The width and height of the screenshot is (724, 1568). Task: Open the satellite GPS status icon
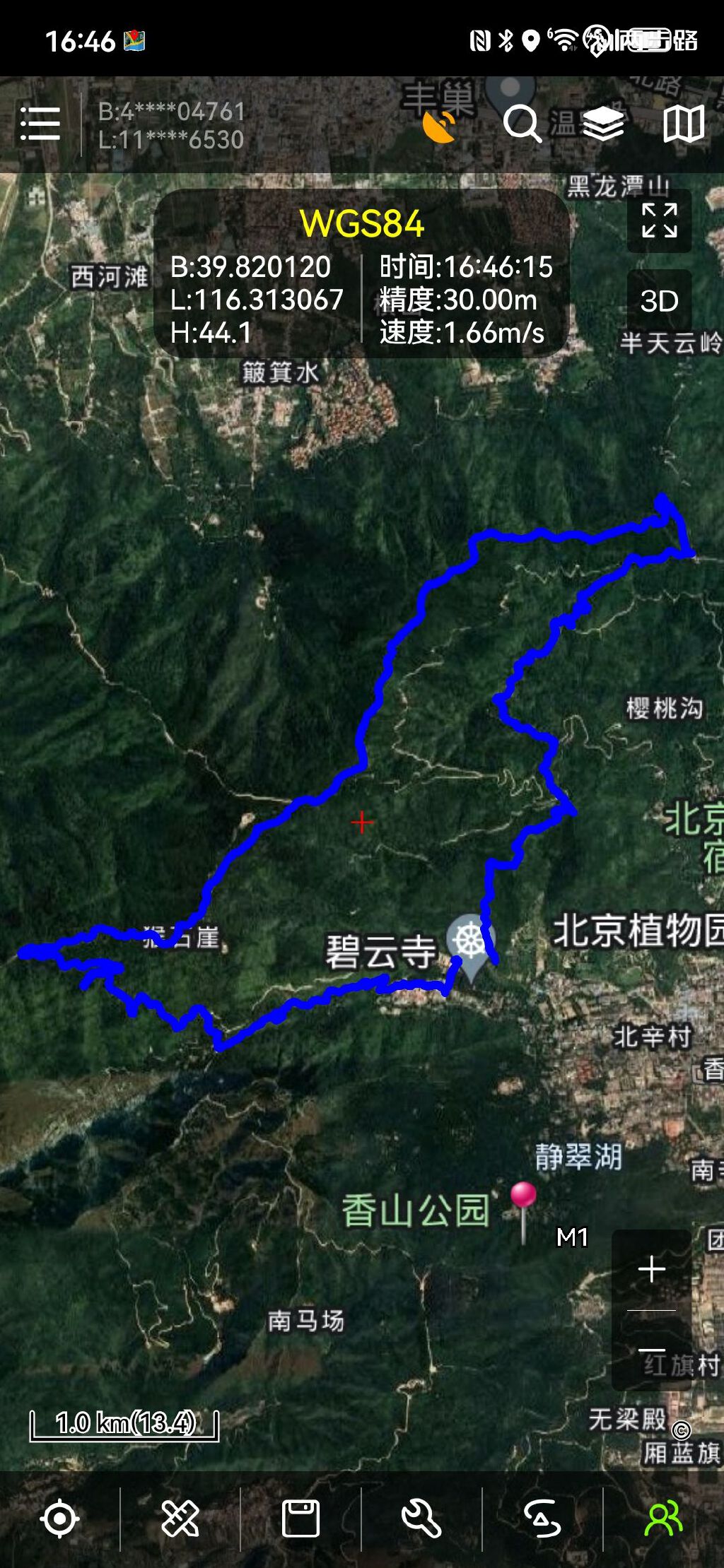coord(439,126)
